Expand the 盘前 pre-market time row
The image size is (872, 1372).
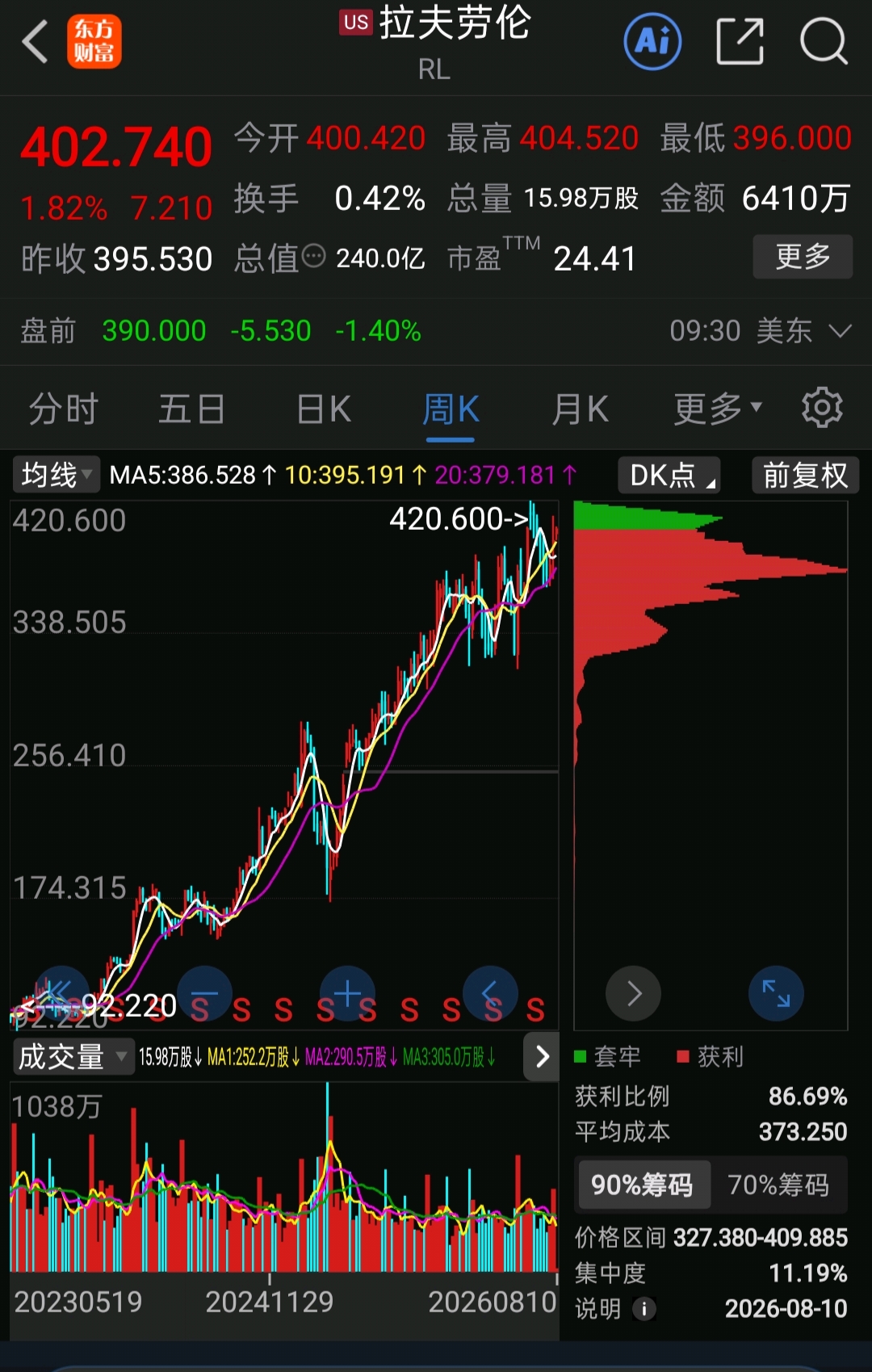(840, 331)
